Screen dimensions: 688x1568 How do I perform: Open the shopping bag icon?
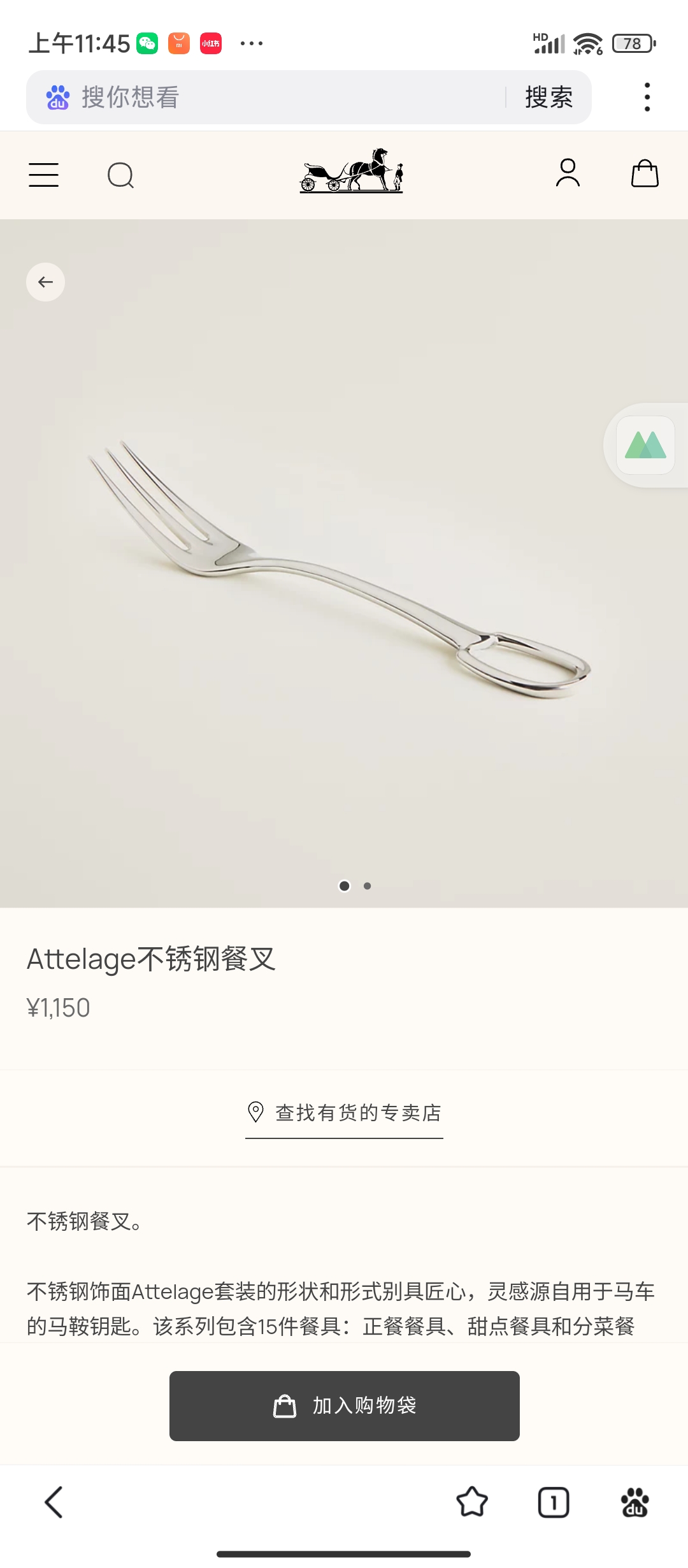click(644, 173)
